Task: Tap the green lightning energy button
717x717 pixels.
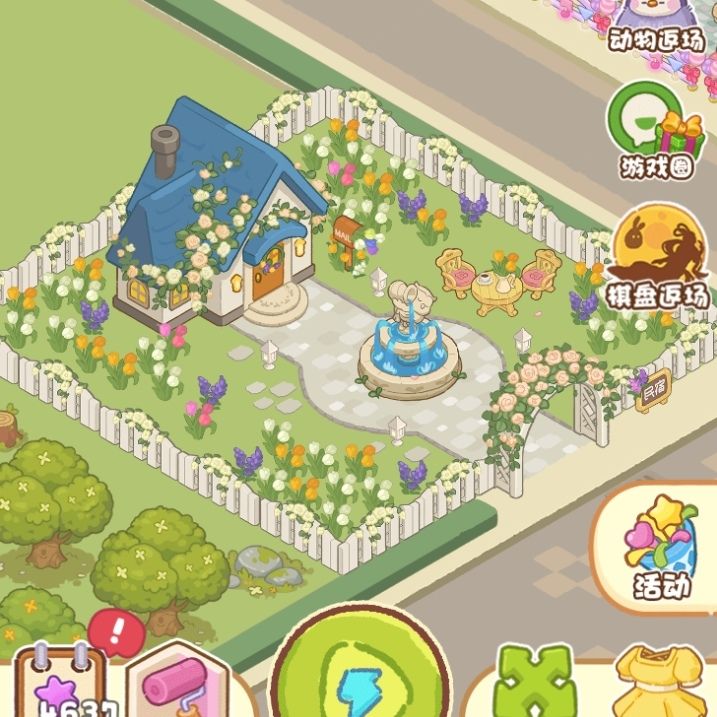Action: [x=363, y=670]
